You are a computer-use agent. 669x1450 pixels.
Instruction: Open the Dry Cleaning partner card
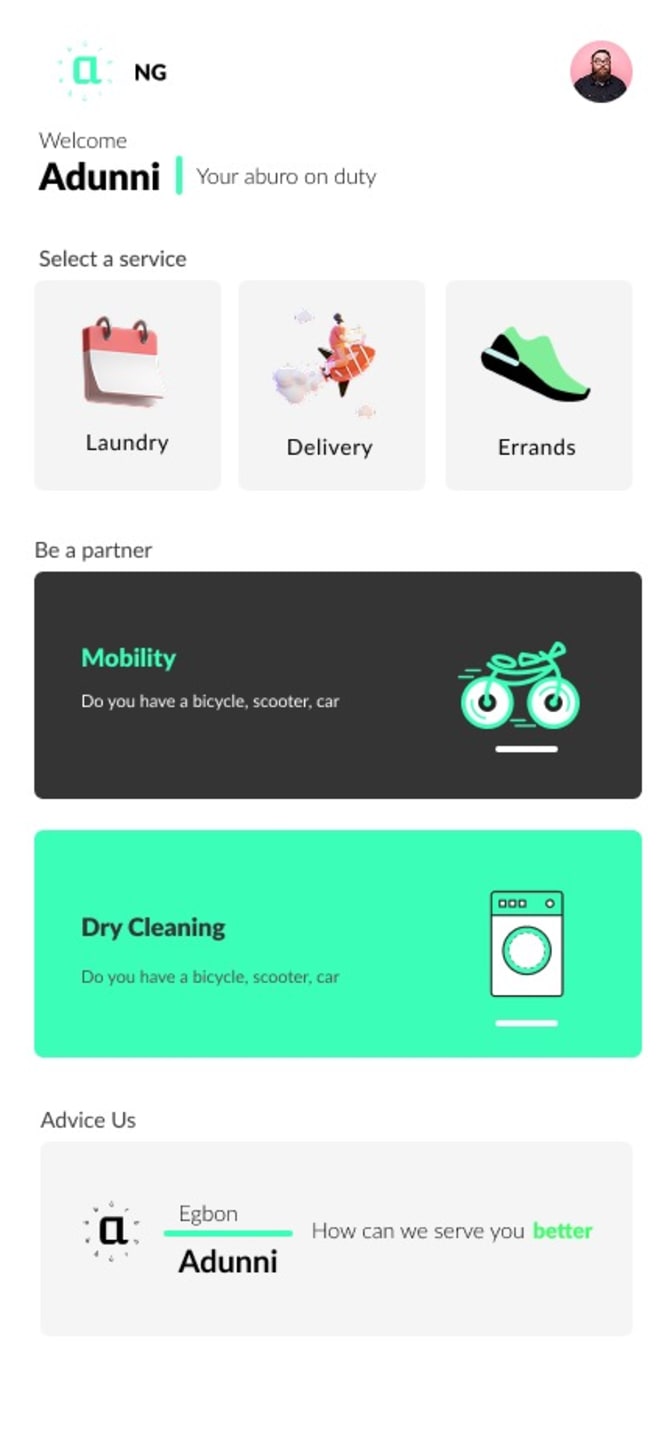pyautogui.click(x=337, y=943)
